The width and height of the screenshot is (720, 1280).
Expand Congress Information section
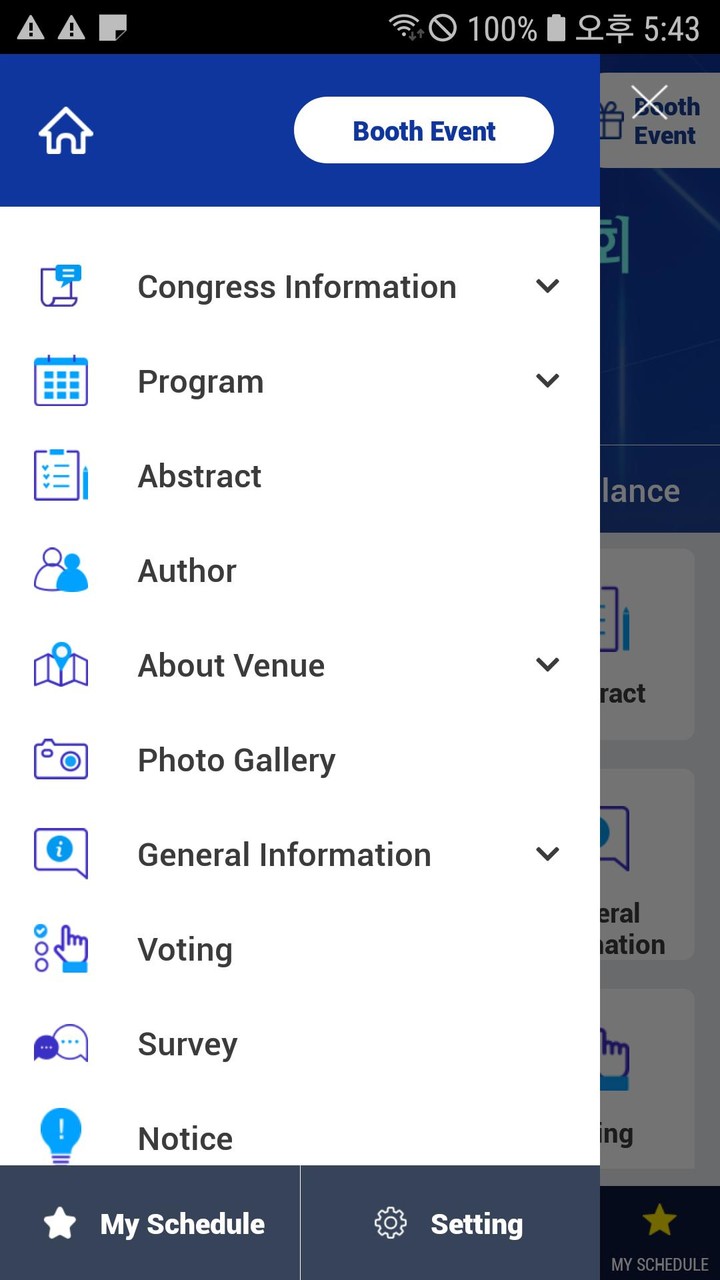(x=547, y=286)
